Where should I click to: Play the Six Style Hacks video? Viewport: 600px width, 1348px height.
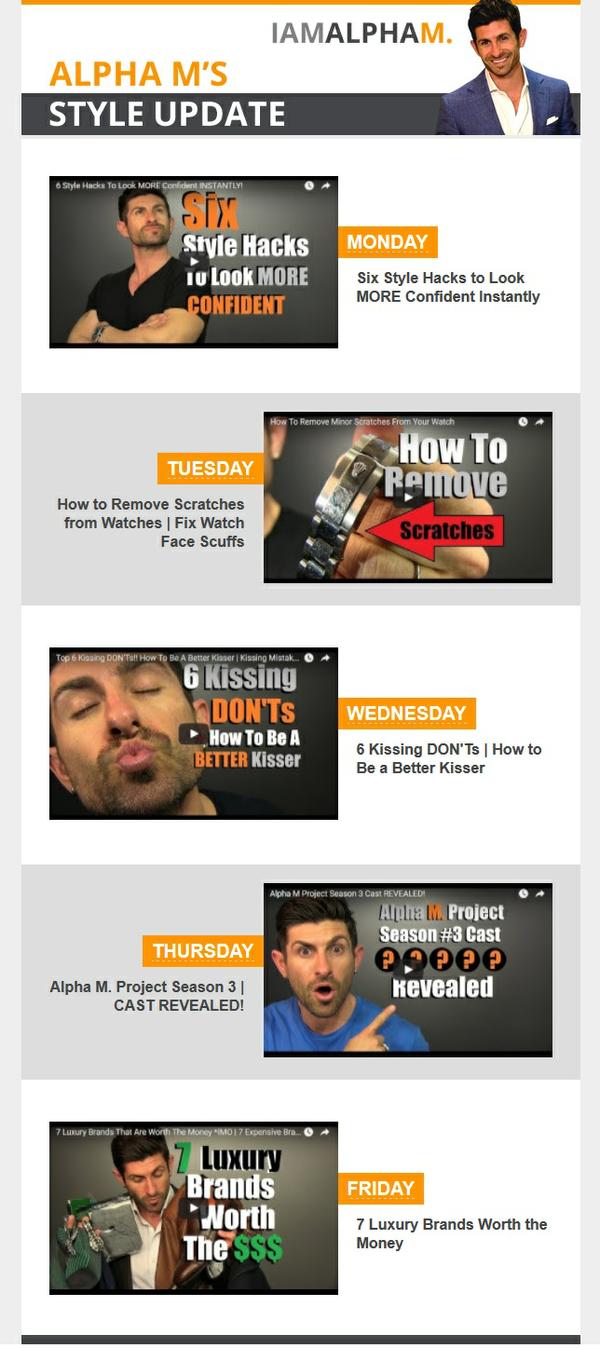pos(193,262)
